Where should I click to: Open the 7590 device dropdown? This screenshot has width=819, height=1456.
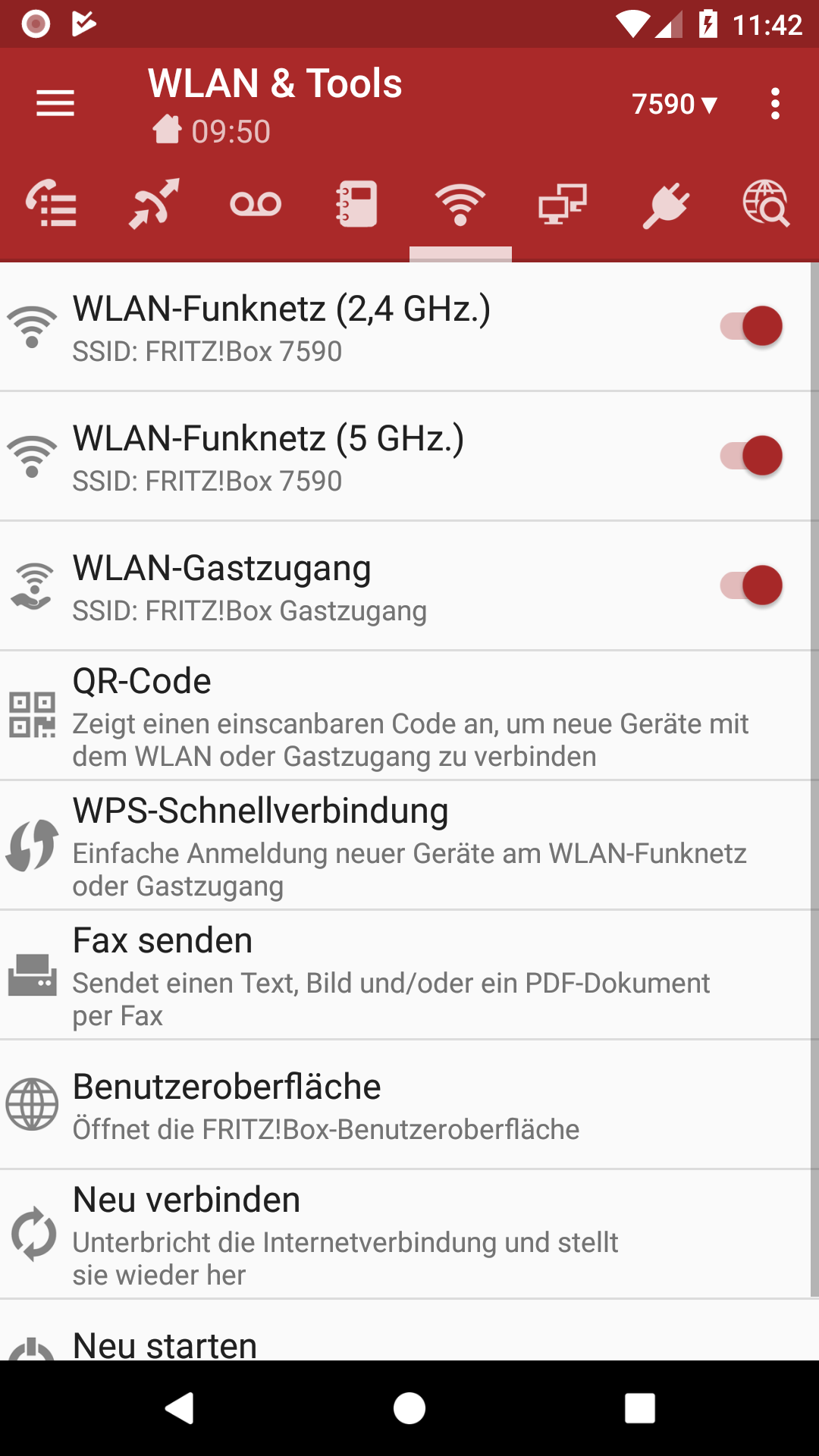(x=674, y=104)
